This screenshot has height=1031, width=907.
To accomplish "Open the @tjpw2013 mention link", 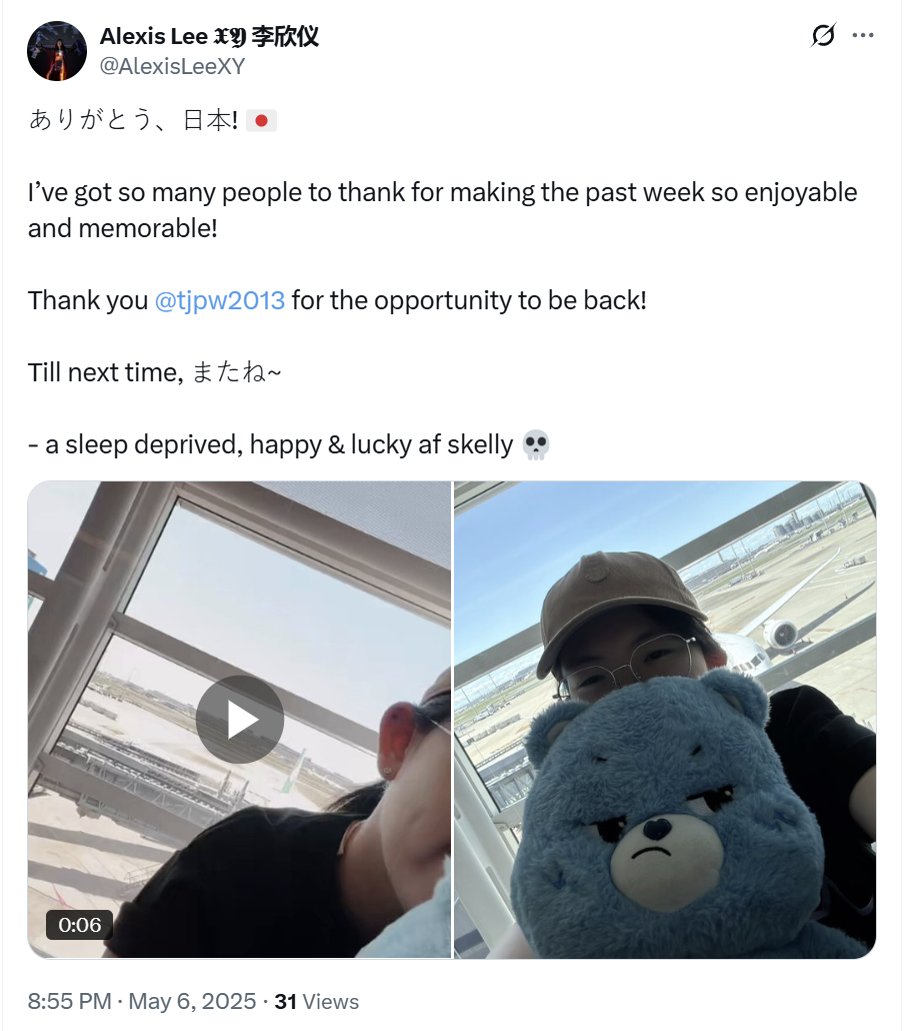I will [x=220, y=300].
